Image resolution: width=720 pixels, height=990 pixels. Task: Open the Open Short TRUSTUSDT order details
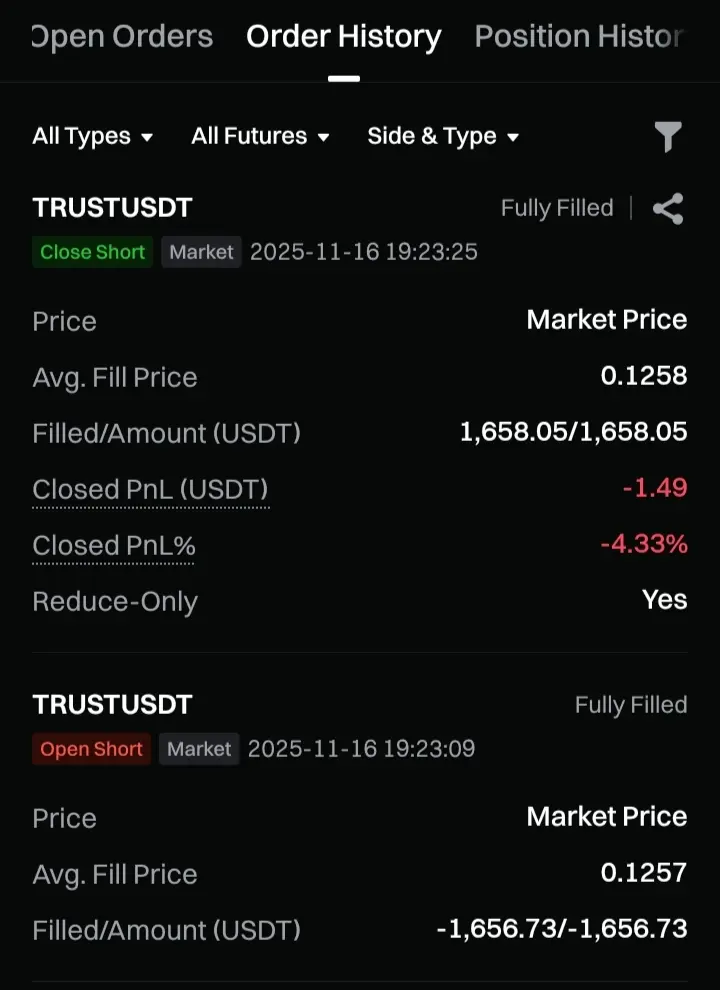tap(112, 705)
